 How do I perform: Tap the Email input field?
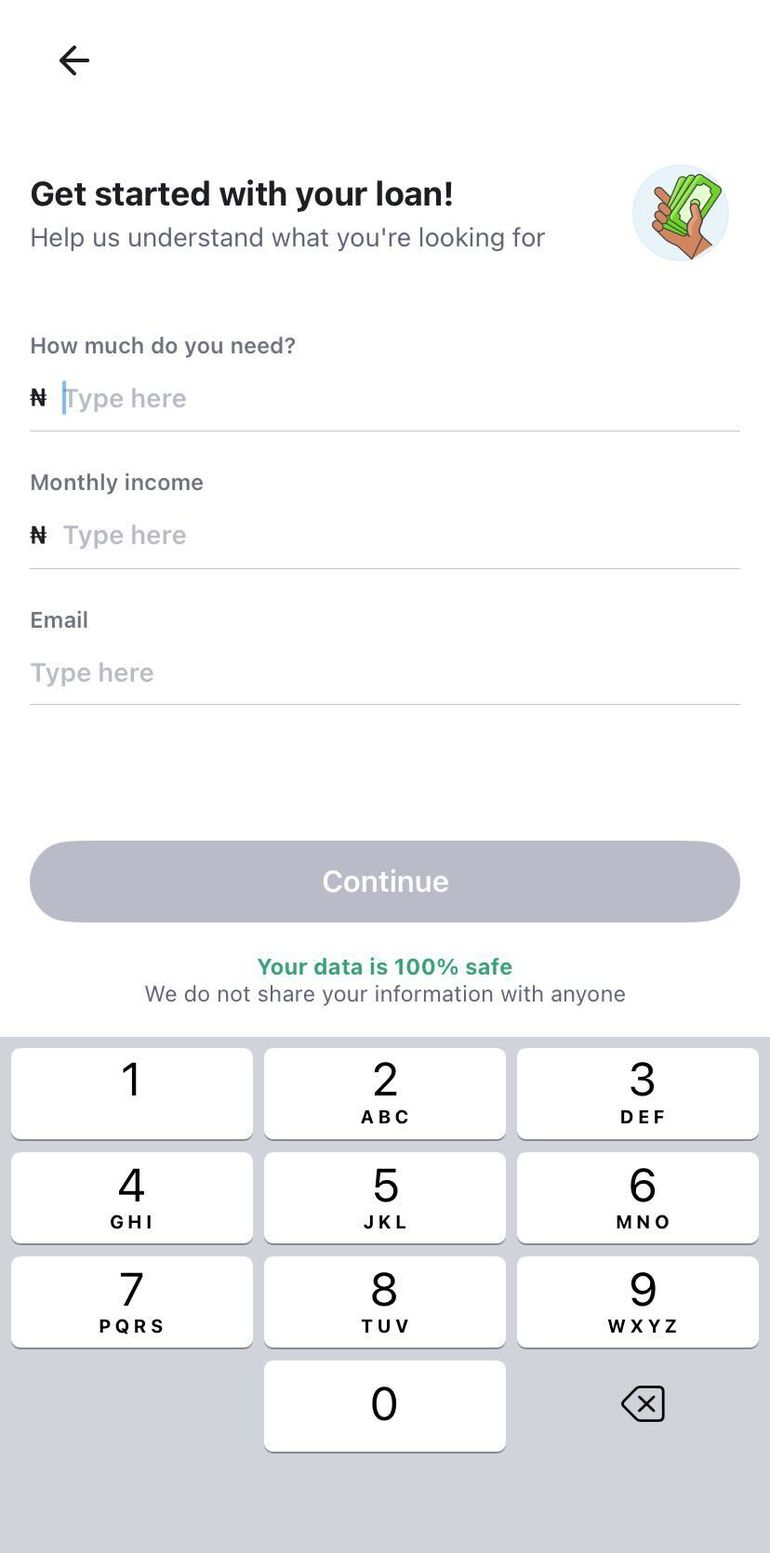385,672
